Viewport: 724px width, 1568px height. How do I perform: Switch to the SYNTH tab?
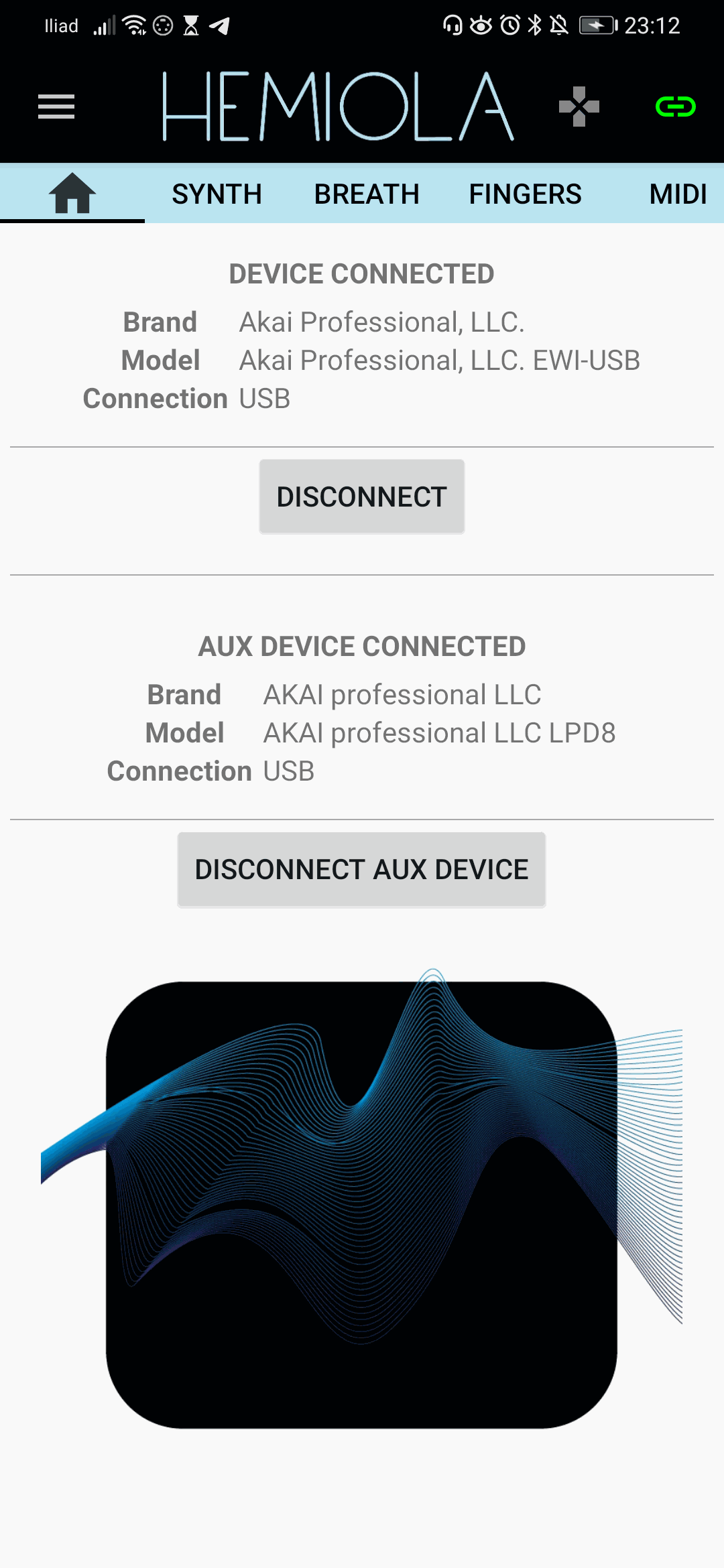[x=217, y=194]
